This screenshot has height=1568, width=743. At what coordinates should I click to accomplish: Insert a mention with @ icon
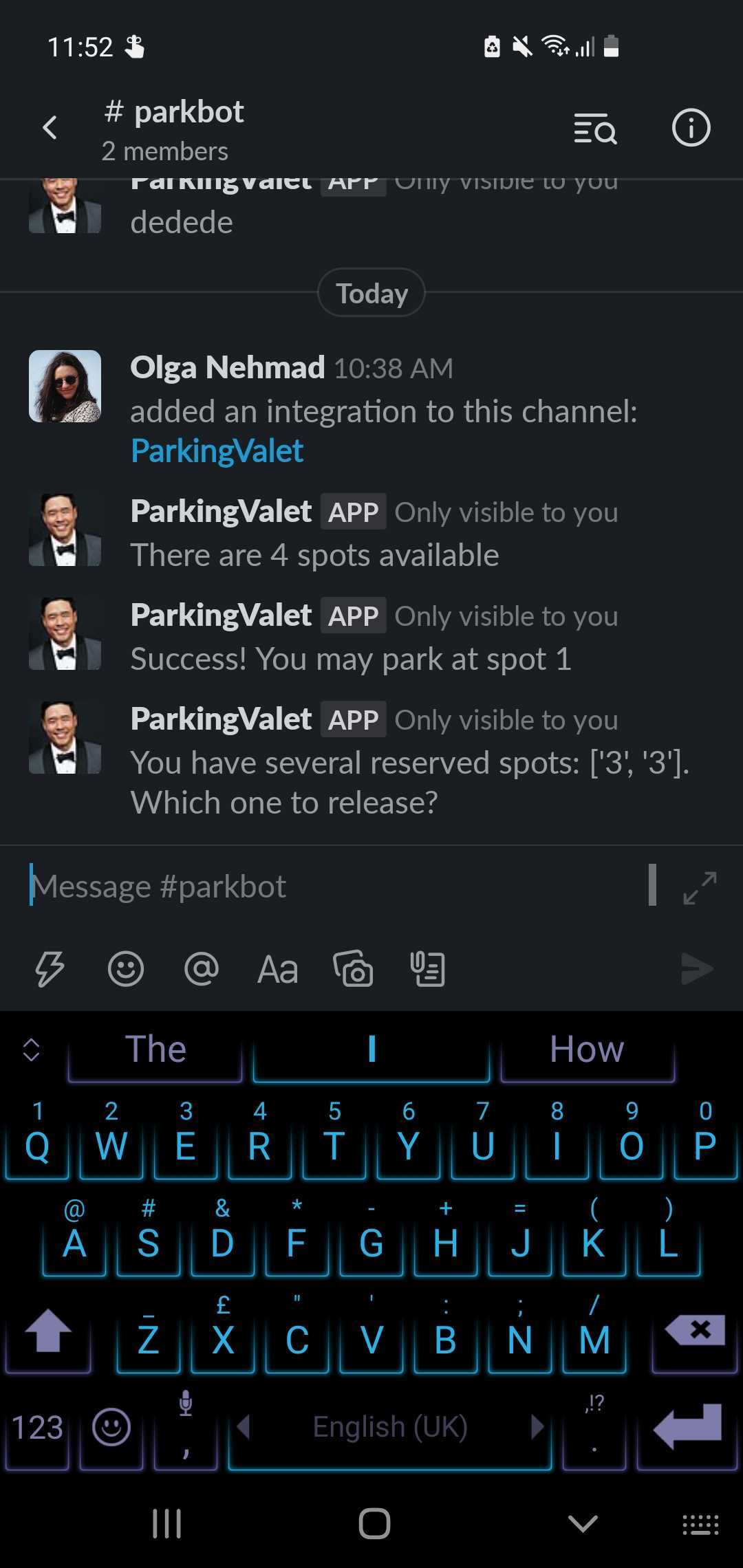(202, 969)
